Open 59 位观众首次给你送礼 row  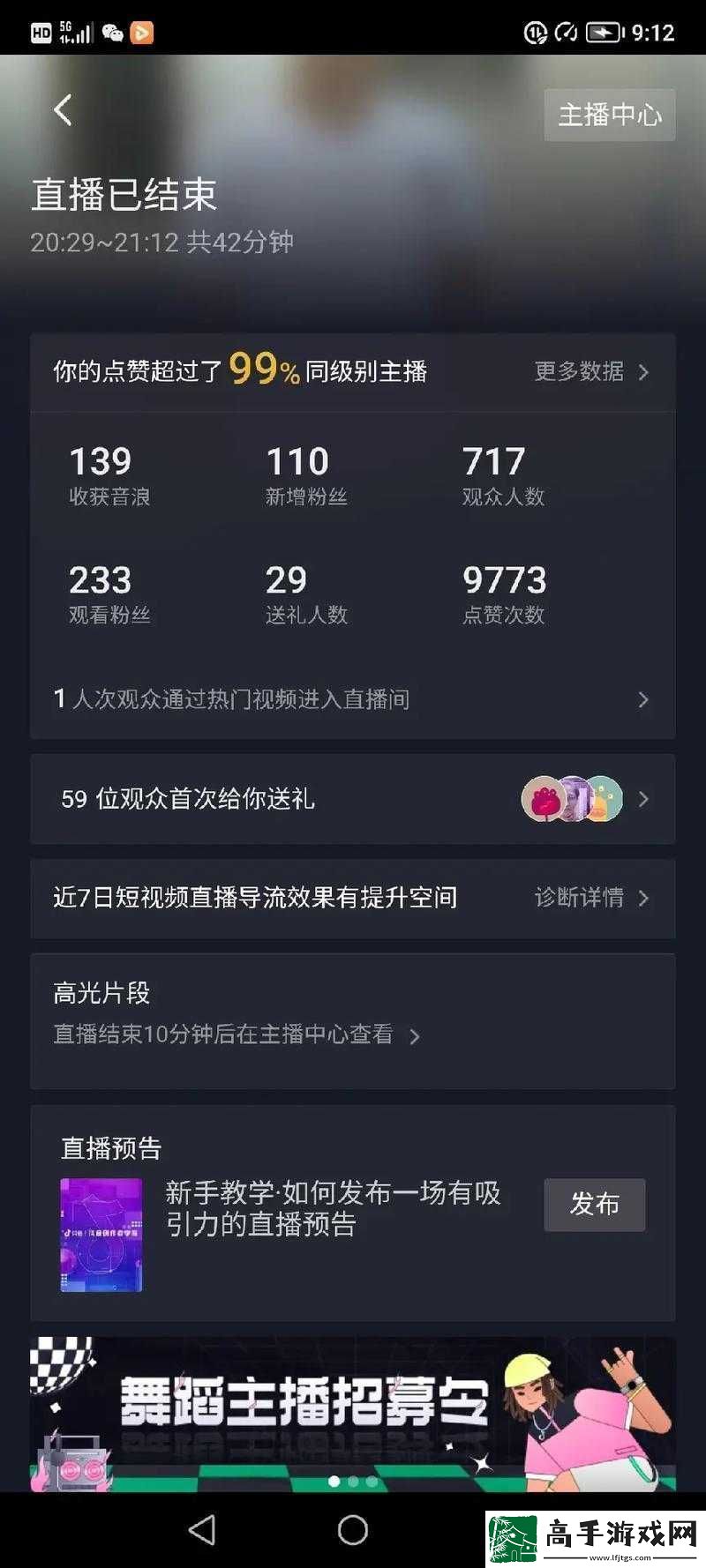pos(353,799)
